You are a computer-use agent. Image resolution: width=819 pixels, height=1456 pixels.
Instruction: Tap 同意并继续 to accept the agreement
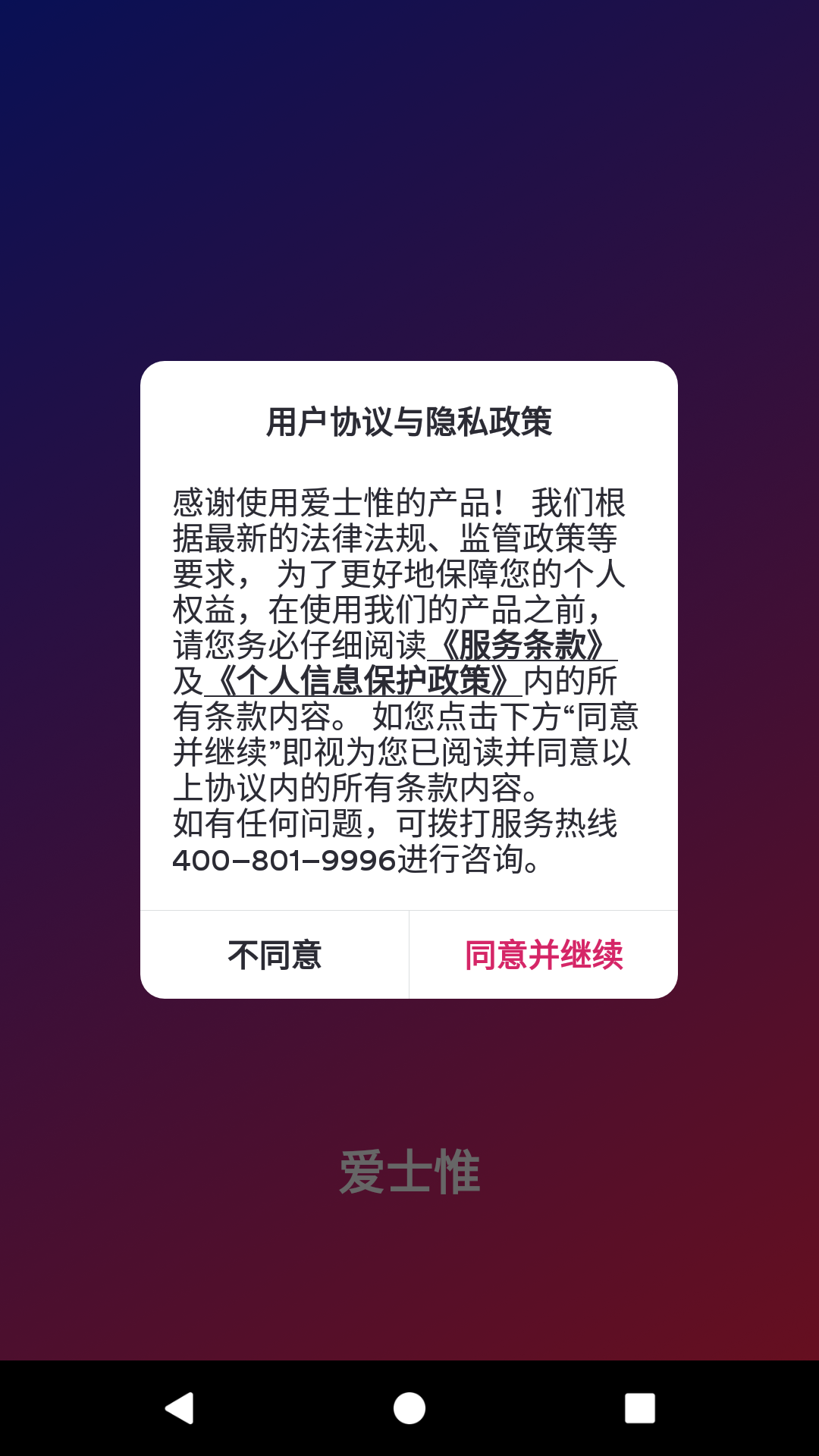(543, 955)
